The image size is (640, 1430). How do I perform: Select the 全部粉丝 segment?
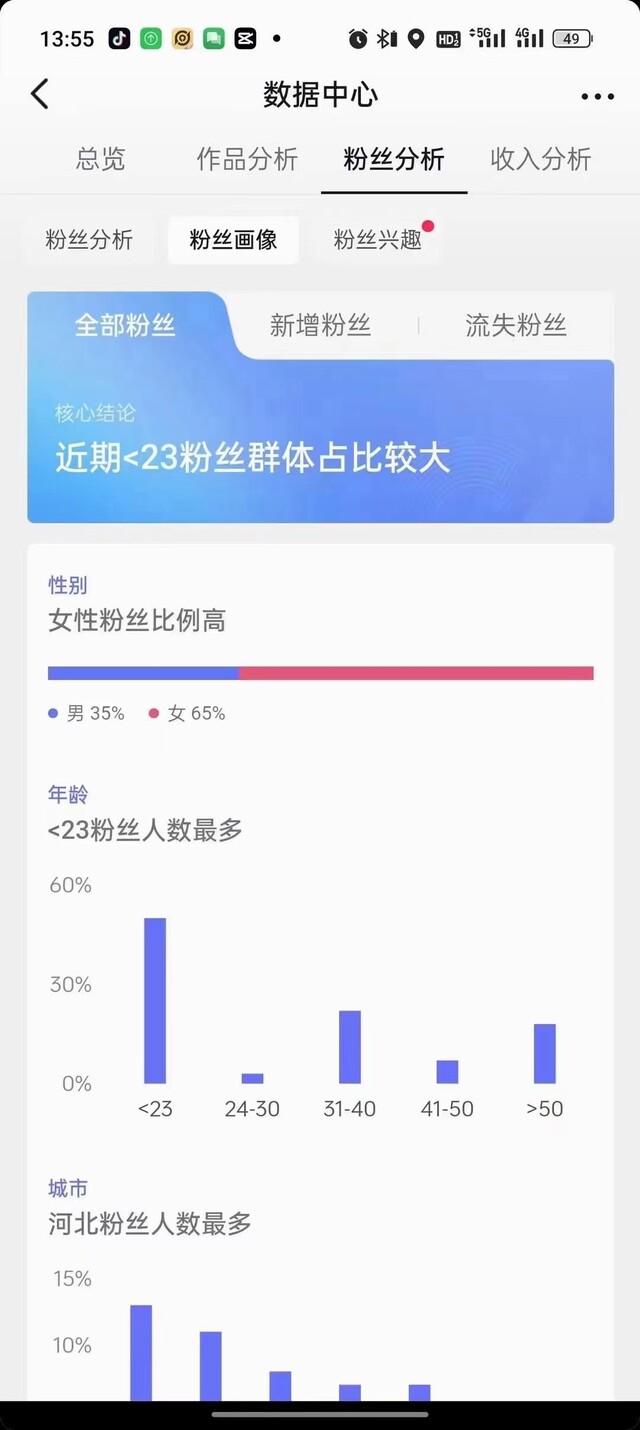(126, 325)
